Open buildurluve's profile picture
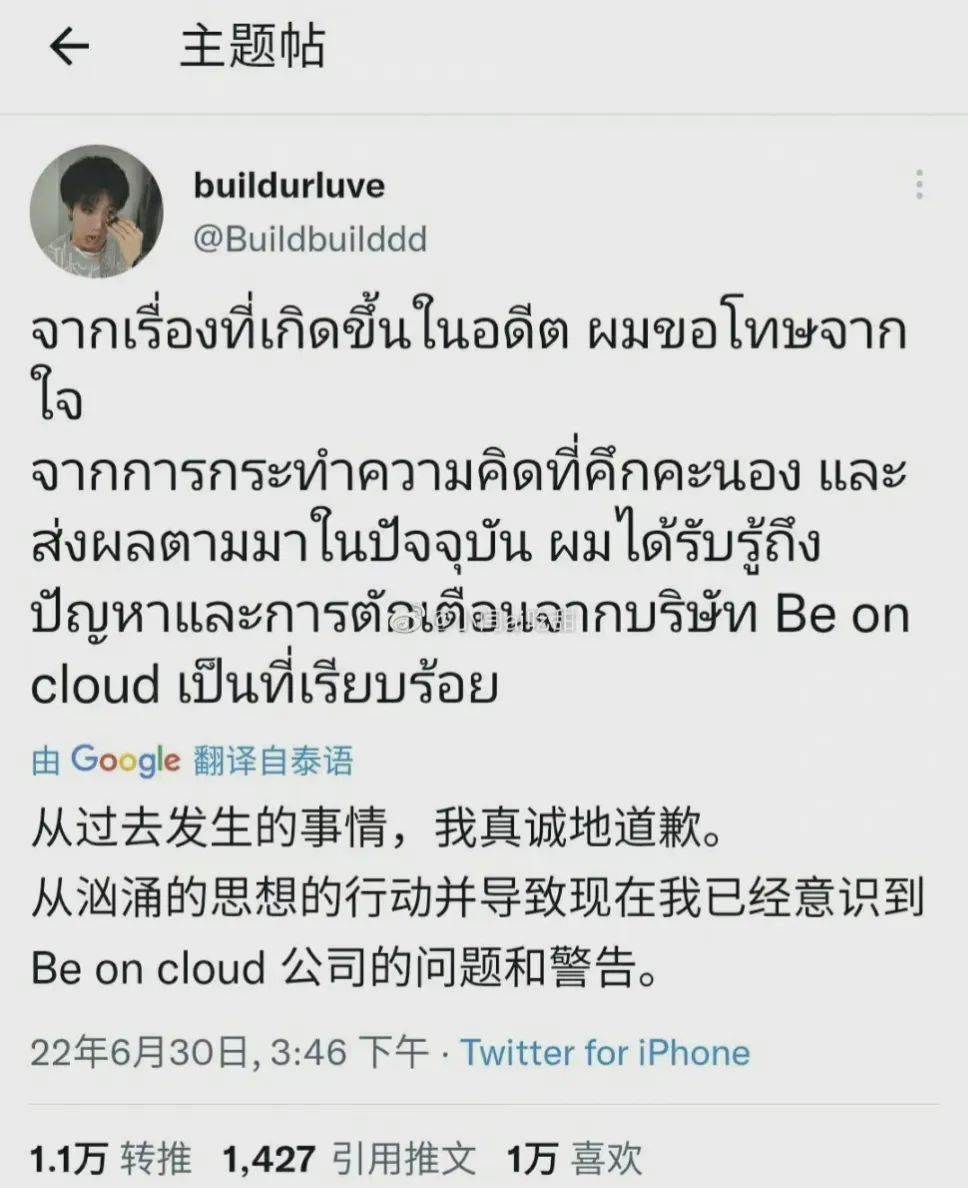Image resolution: width=968 pixels, height=1188 pixels. pyautogui.click(x=96, y=211)
